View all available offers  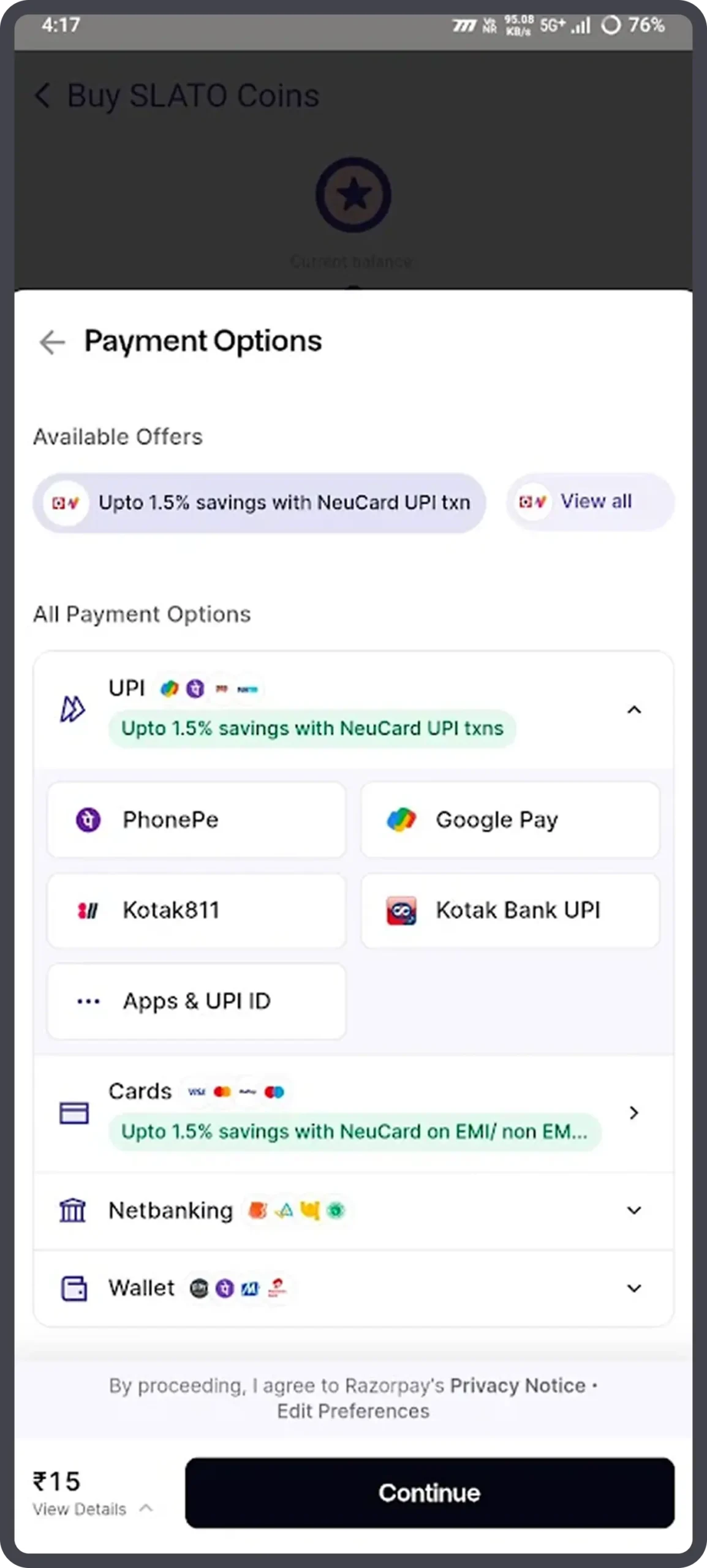tap(590, 502)
